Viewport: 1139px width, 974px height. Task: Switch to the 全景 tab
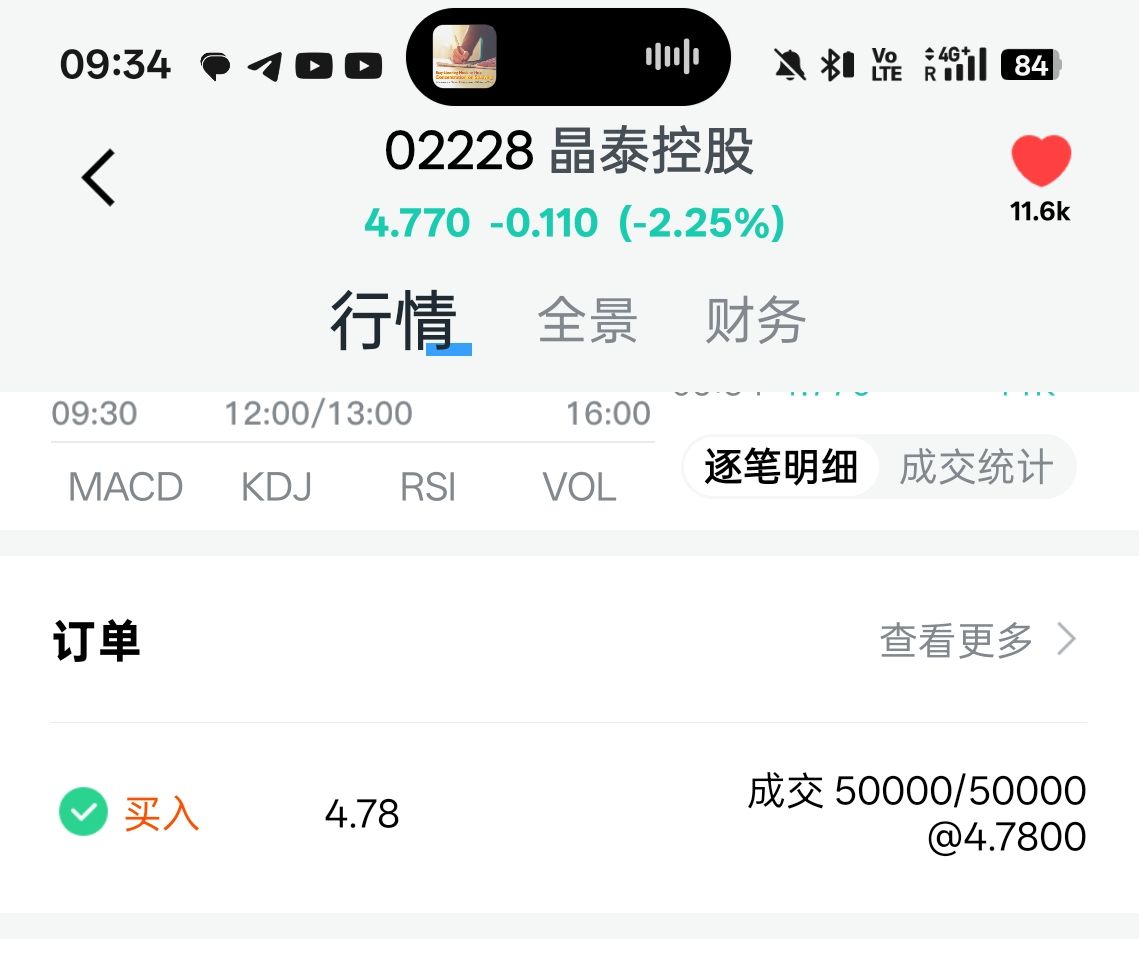(587, 322)
